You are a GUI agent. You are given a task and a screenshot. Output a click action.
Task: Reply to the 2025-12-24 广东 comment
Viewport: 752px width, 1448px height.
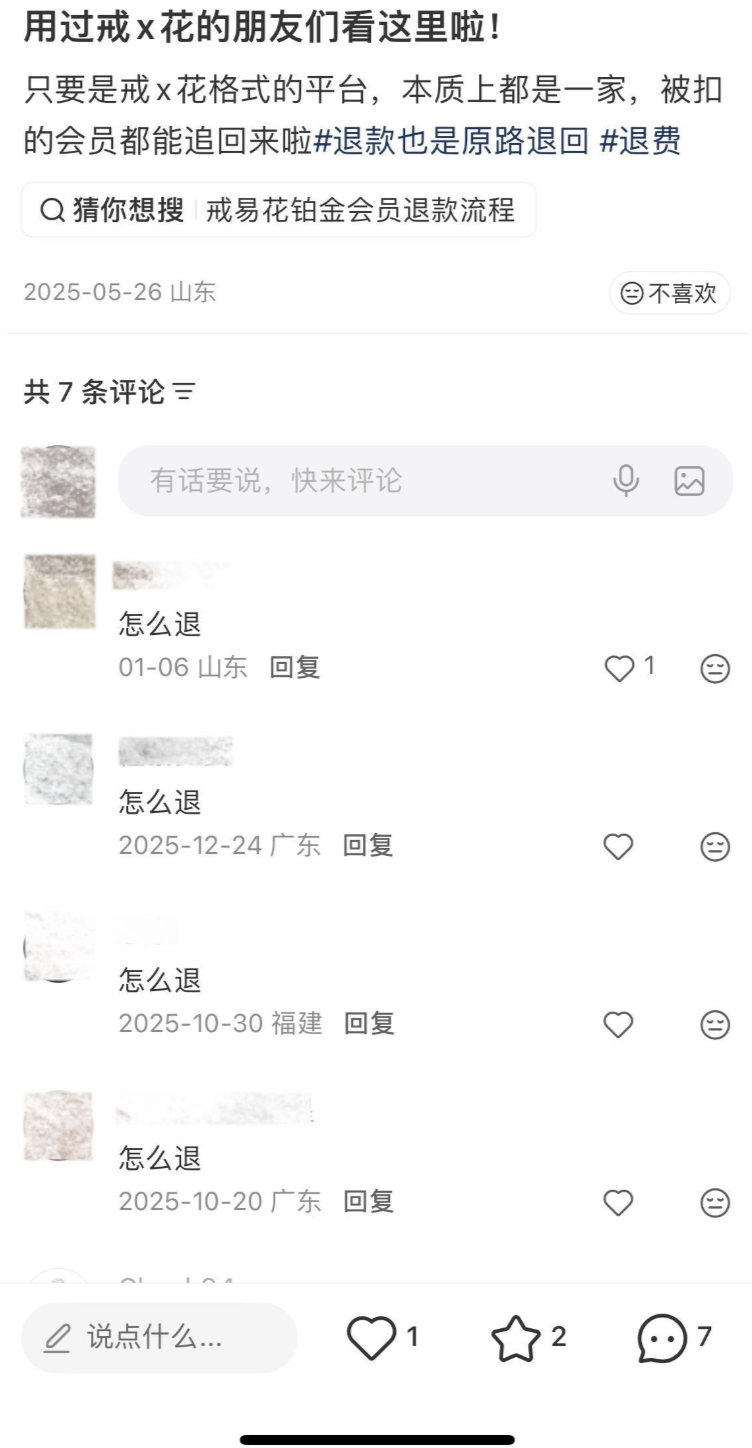pos(368,846)
